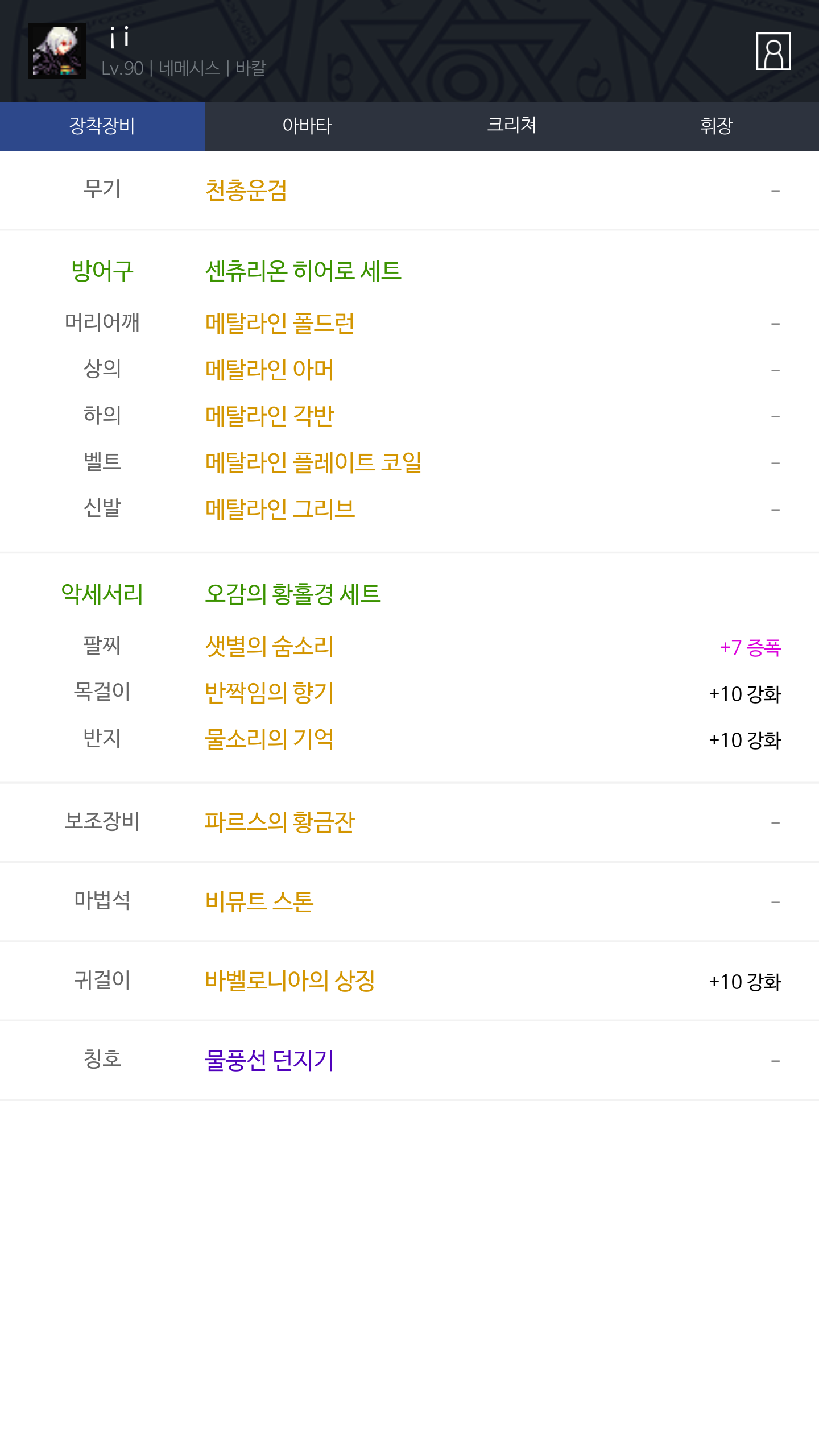Switch to the 아바타 tab

(x=307, y=126)
